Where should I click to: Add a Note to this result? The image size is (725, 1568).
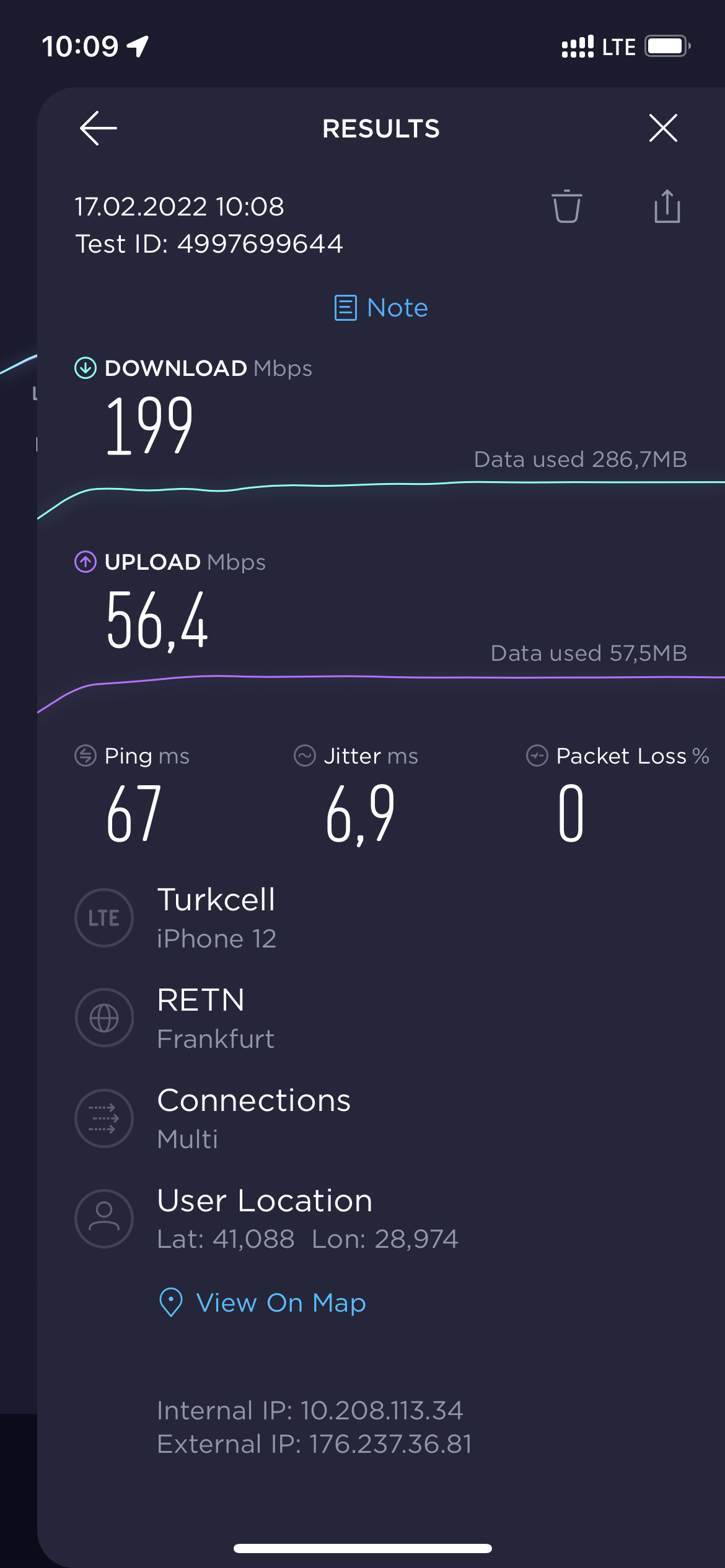(x=381, y=308)
